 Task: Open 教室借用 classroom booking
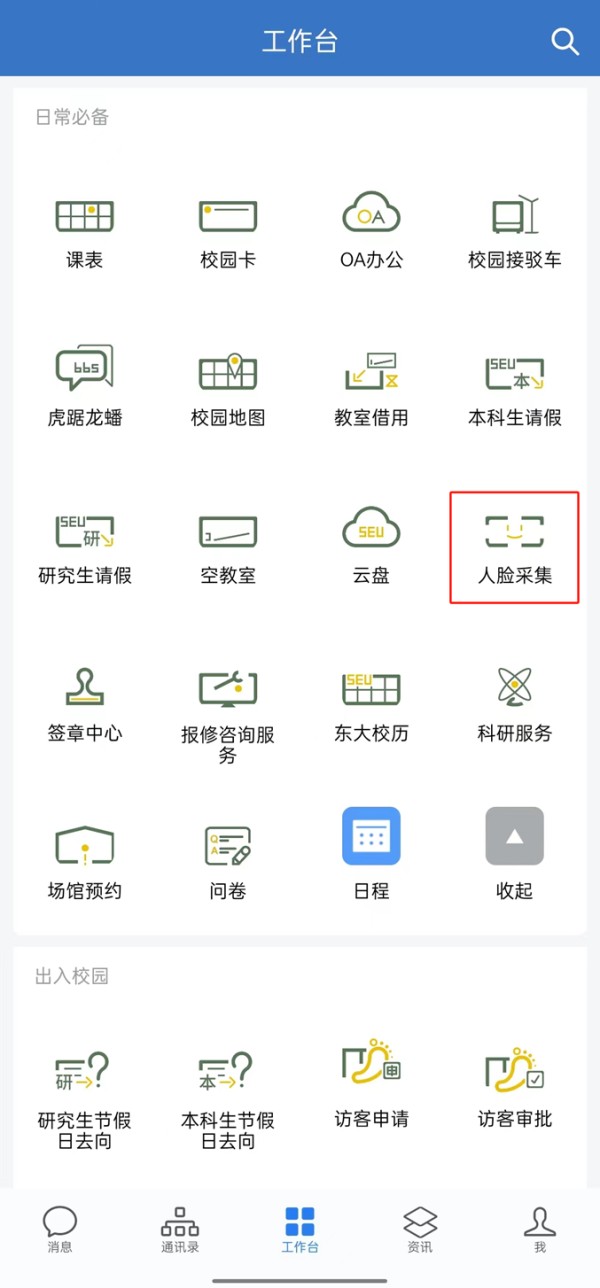coord(371,387)
